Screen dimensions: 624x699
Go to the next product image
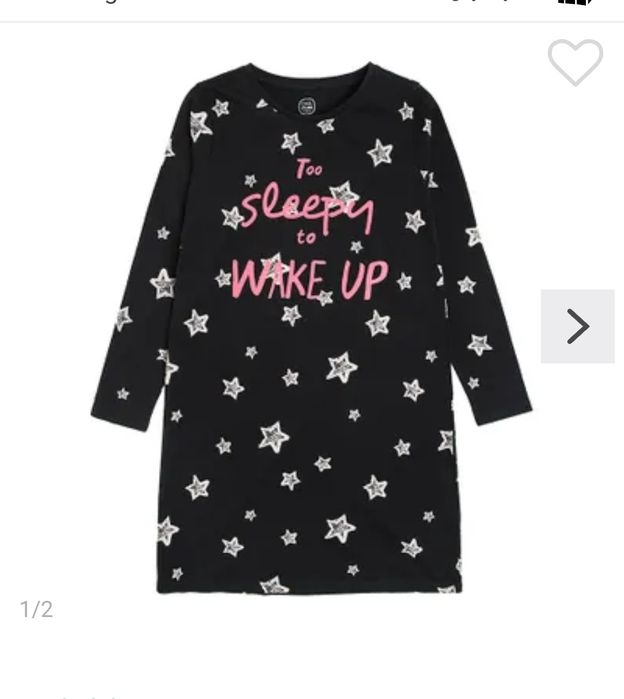click(577, 326)
